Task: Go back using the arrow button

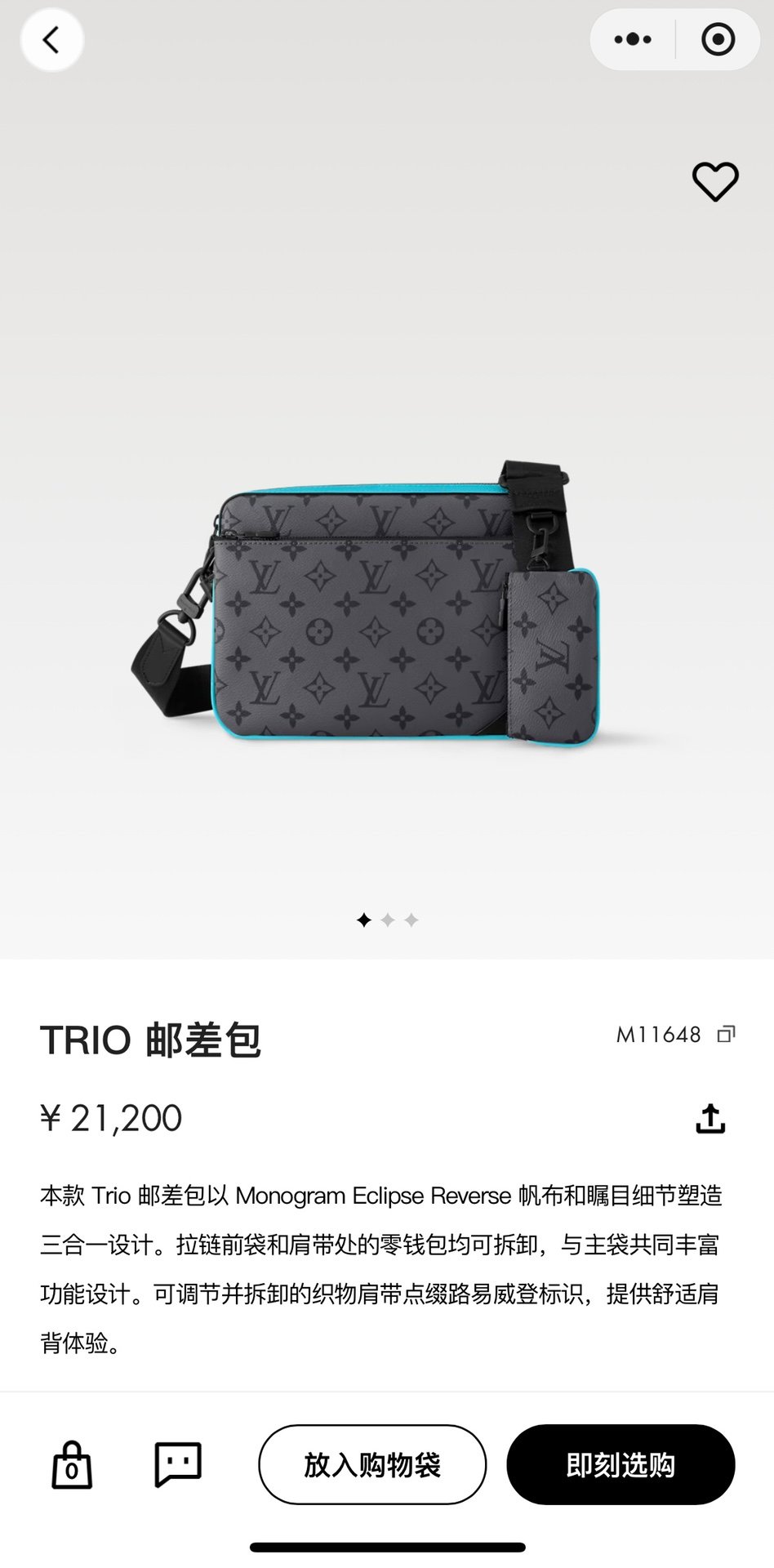Action: [51, 39]
